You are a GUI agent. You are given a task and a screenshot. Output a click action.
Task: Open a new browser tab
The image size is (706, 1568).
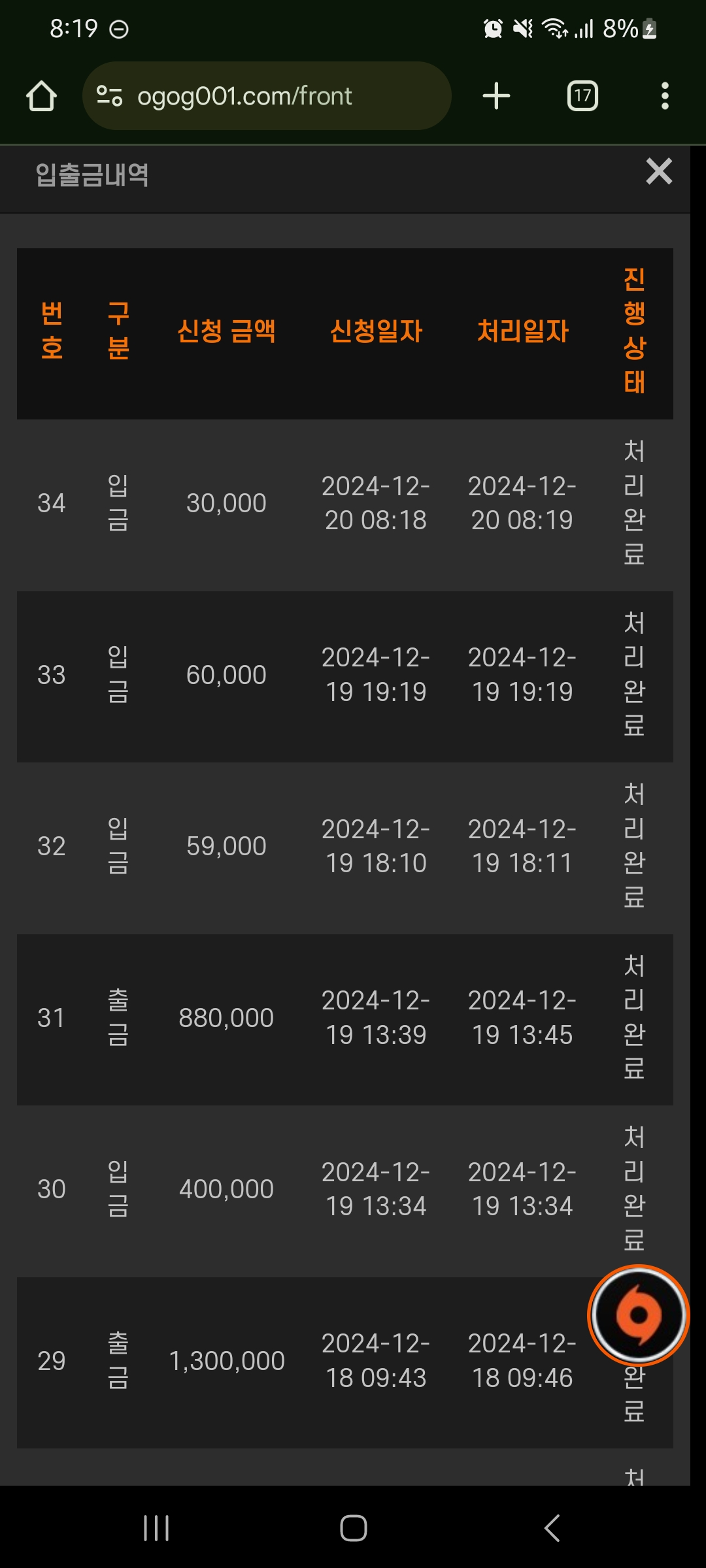[496, 96]
